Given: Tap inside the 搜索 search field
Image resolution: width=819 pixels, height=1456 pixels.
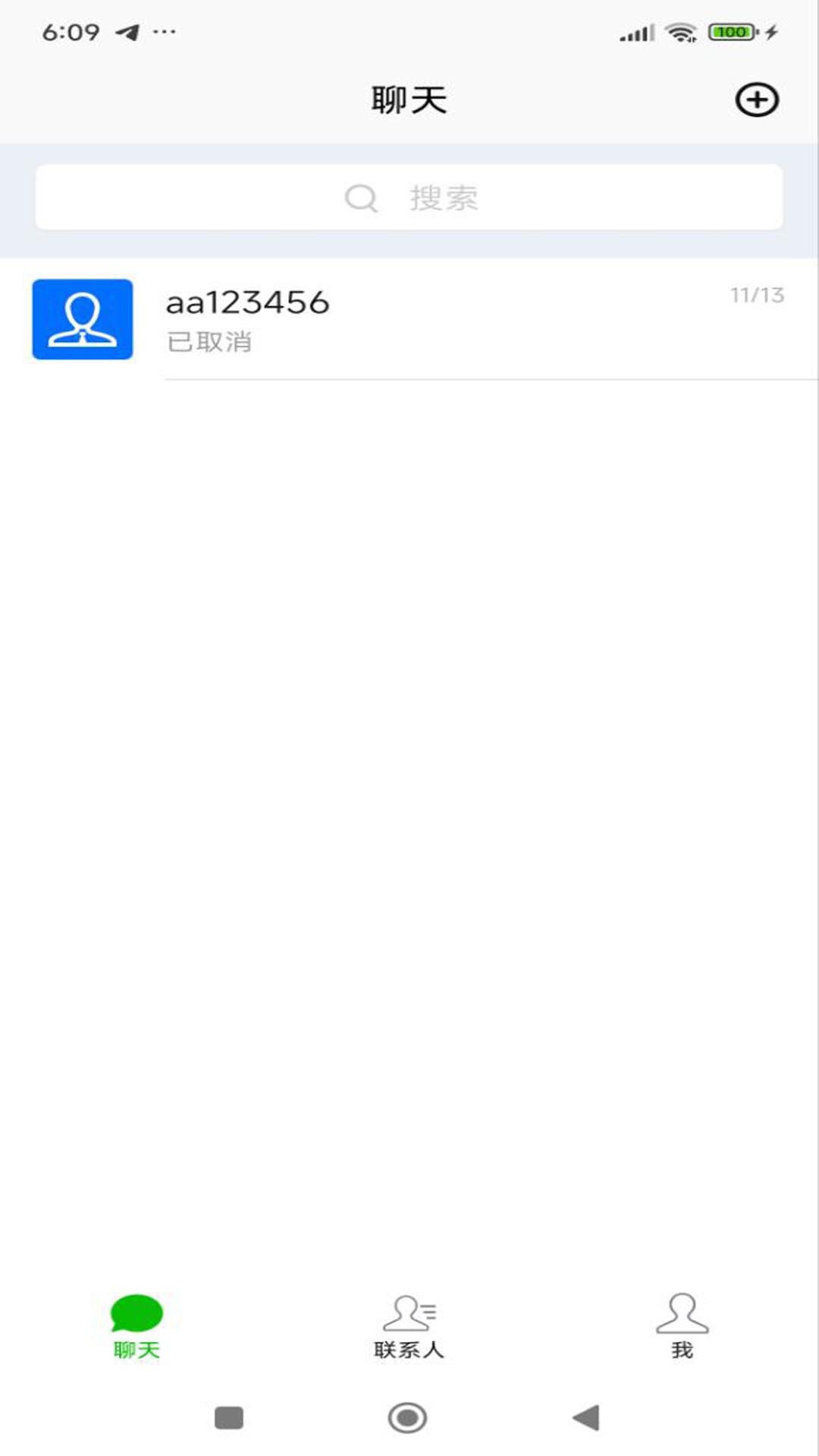Looking at the screenshot, I should coord(442,197).
